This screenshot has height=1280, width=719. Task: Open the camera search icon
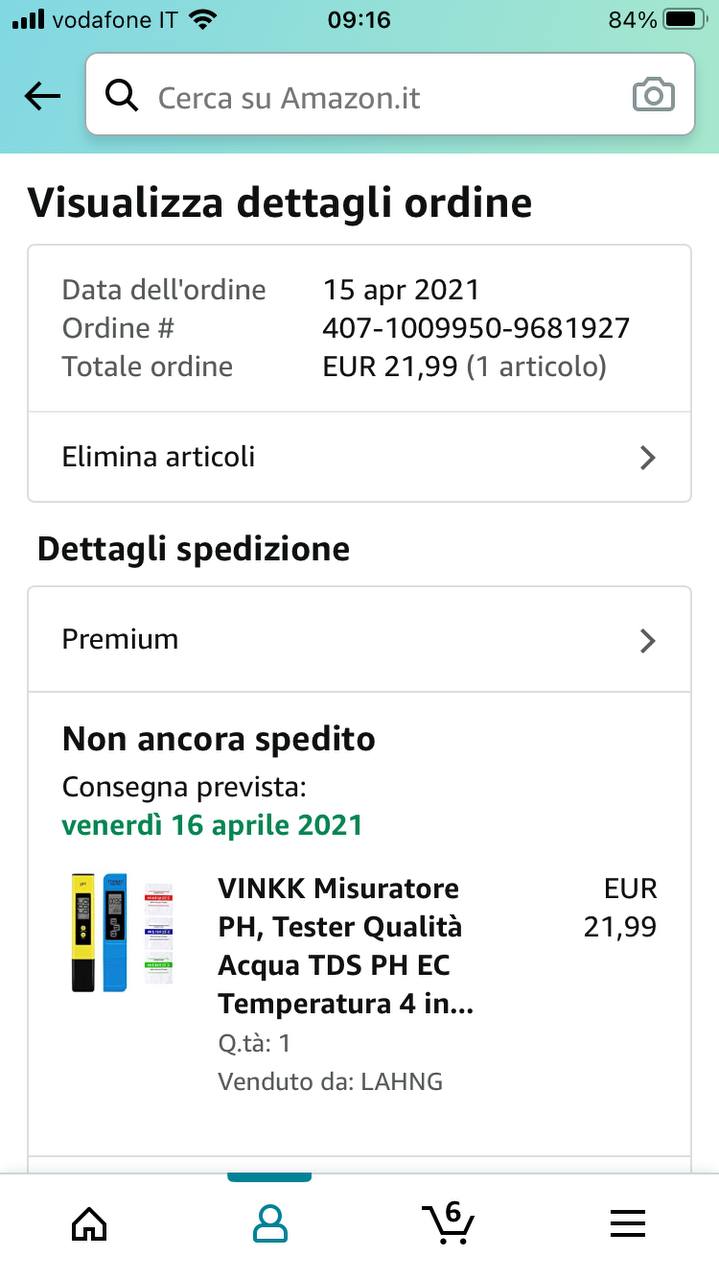click(x=653, y=96)
